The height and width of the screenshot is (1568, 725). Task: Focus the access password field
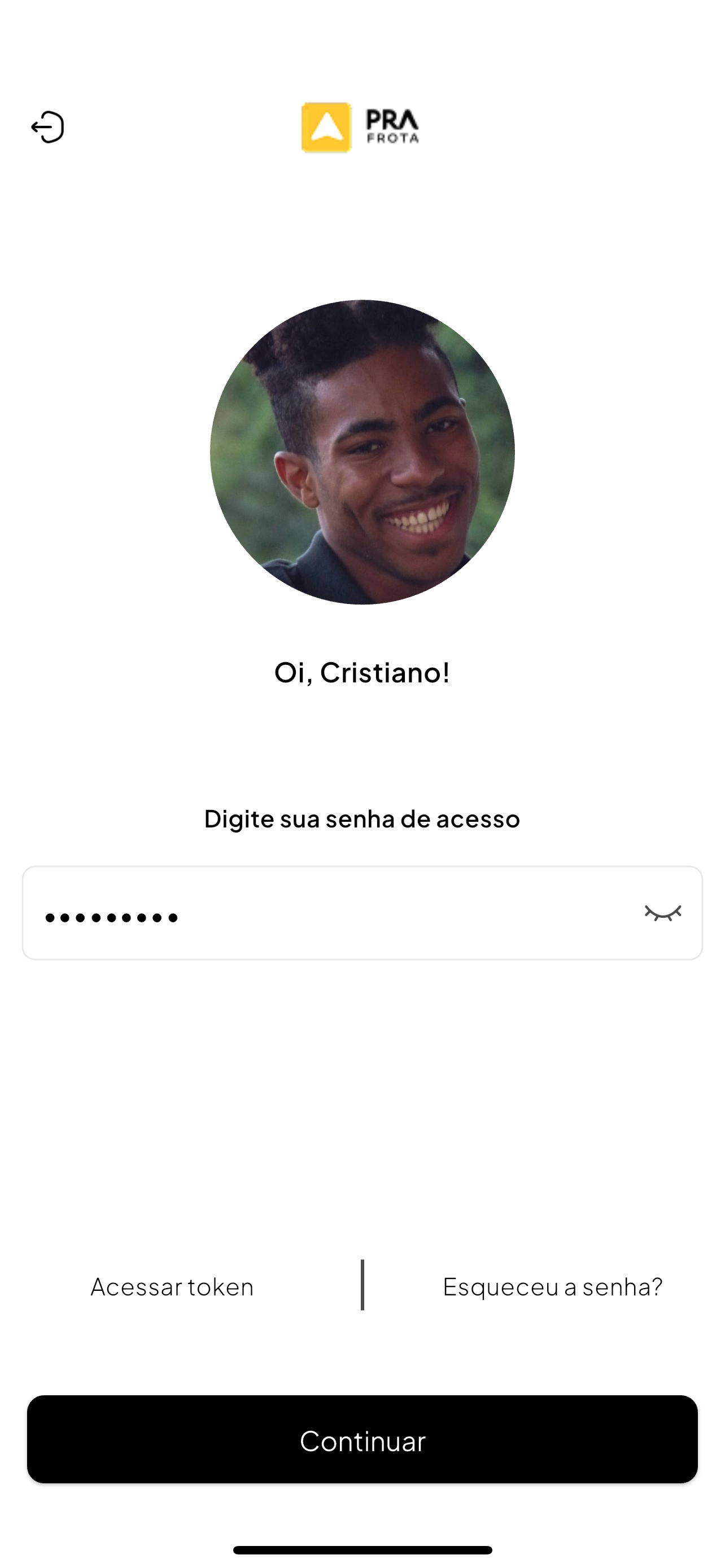click(x=329, y=913)
